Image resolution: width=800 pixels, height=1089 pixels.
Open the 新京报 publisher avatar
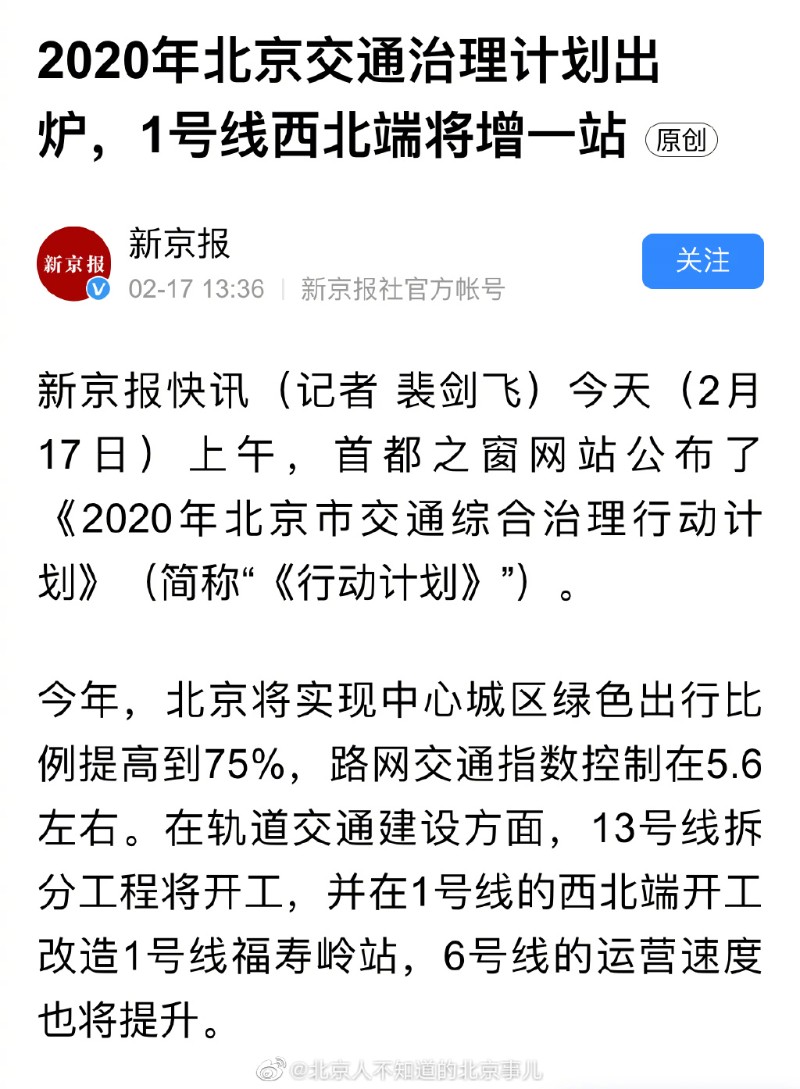pos(75,264)
